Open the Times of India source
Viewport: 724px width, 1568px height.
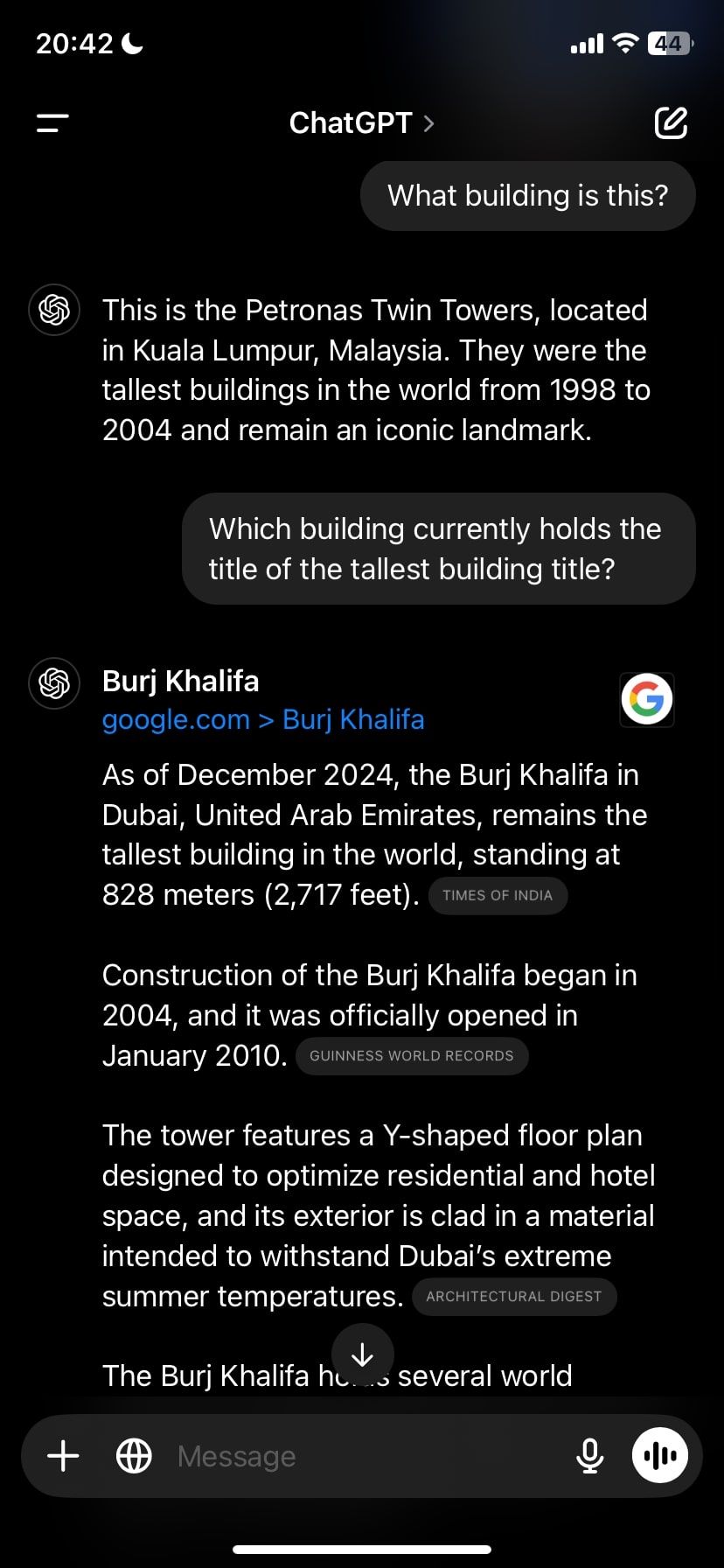pyautogui.click(x=498, y=895)
